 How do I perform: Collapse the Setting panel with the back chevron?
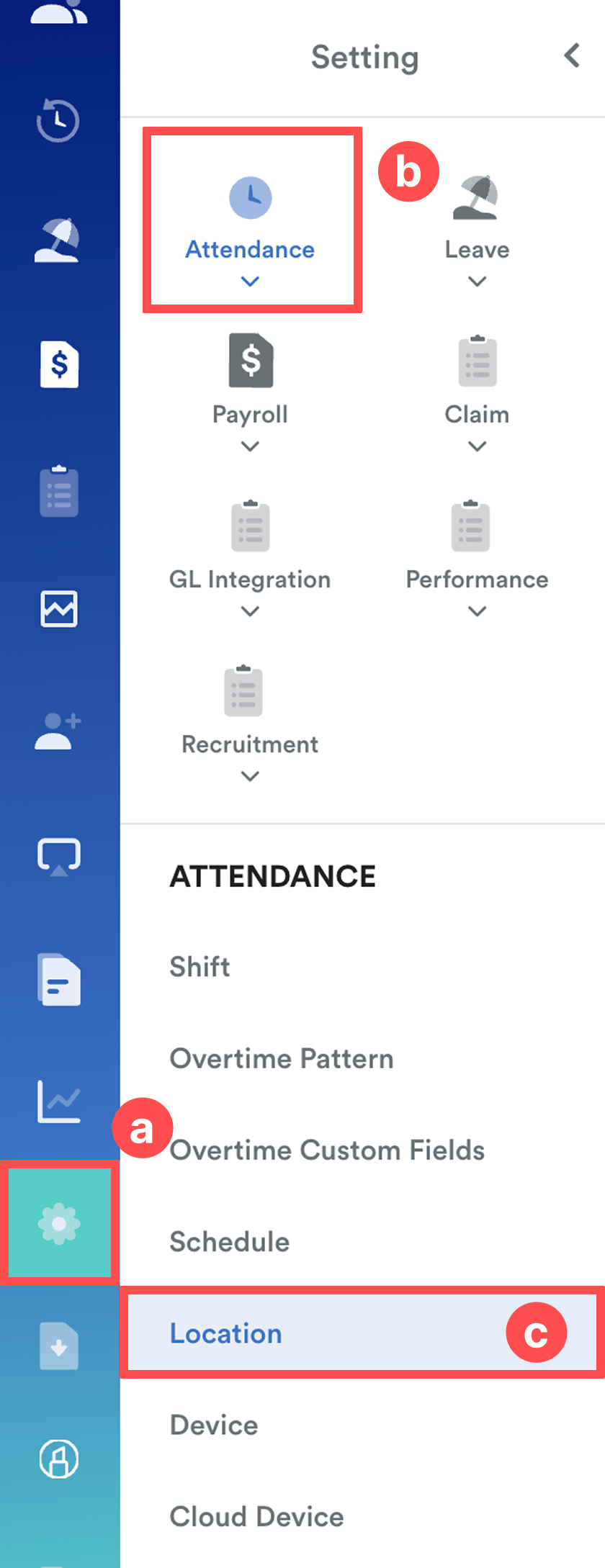(x=572, y=55)
